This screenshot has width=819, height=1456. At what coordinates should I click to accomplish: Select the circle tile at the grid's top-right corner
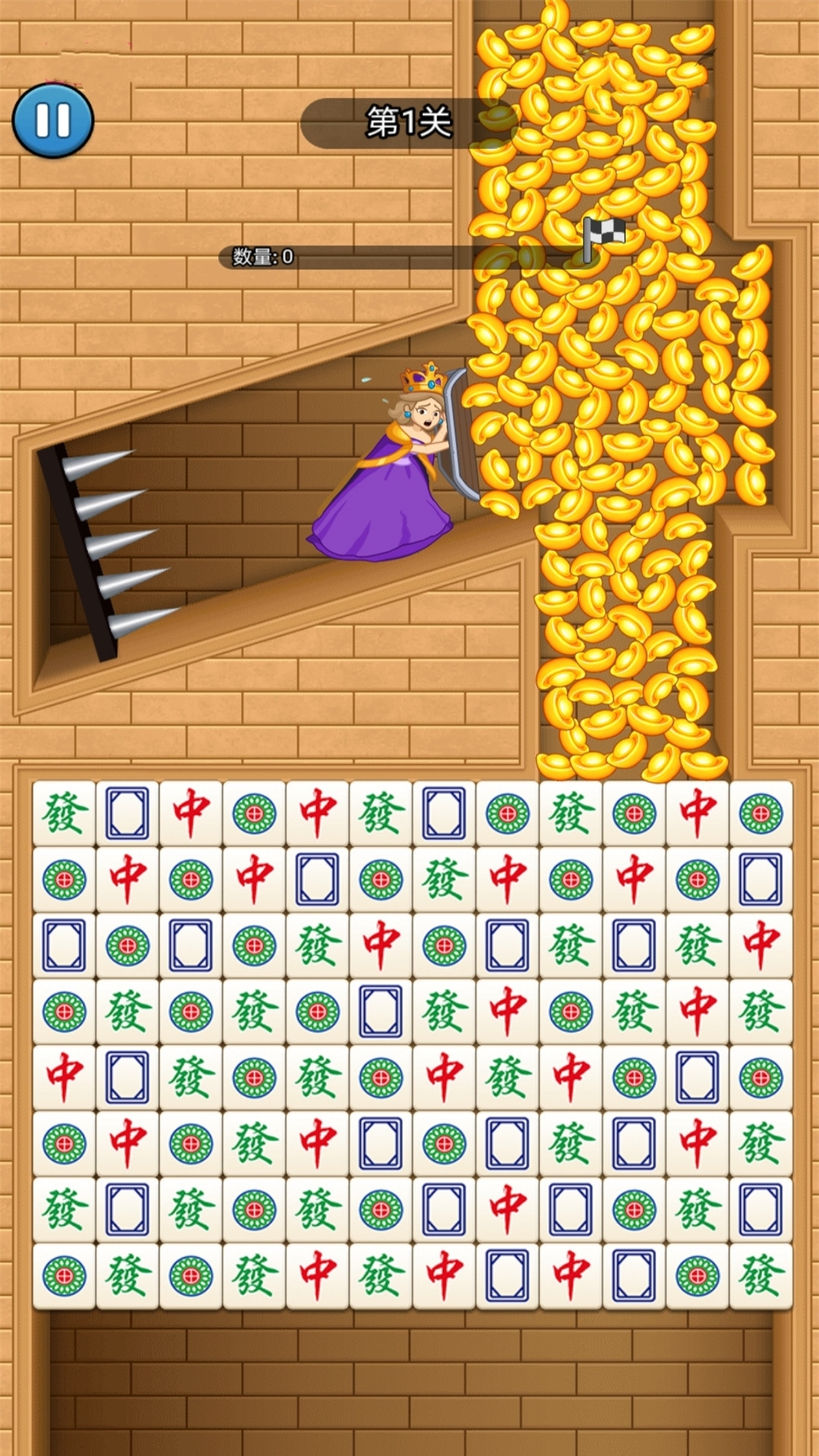(x=761, y=813)
